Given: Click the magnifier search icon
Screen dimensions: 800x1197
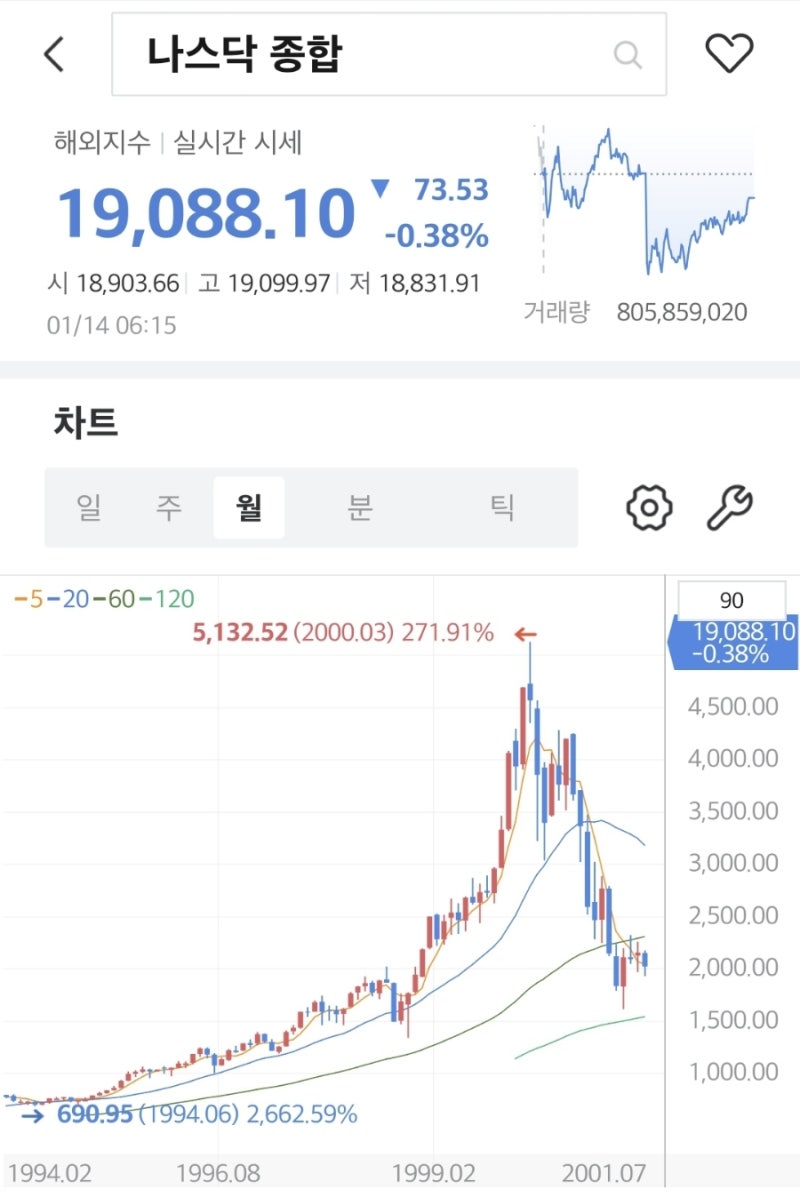Looking at the screenshot, I should point(626,55).
